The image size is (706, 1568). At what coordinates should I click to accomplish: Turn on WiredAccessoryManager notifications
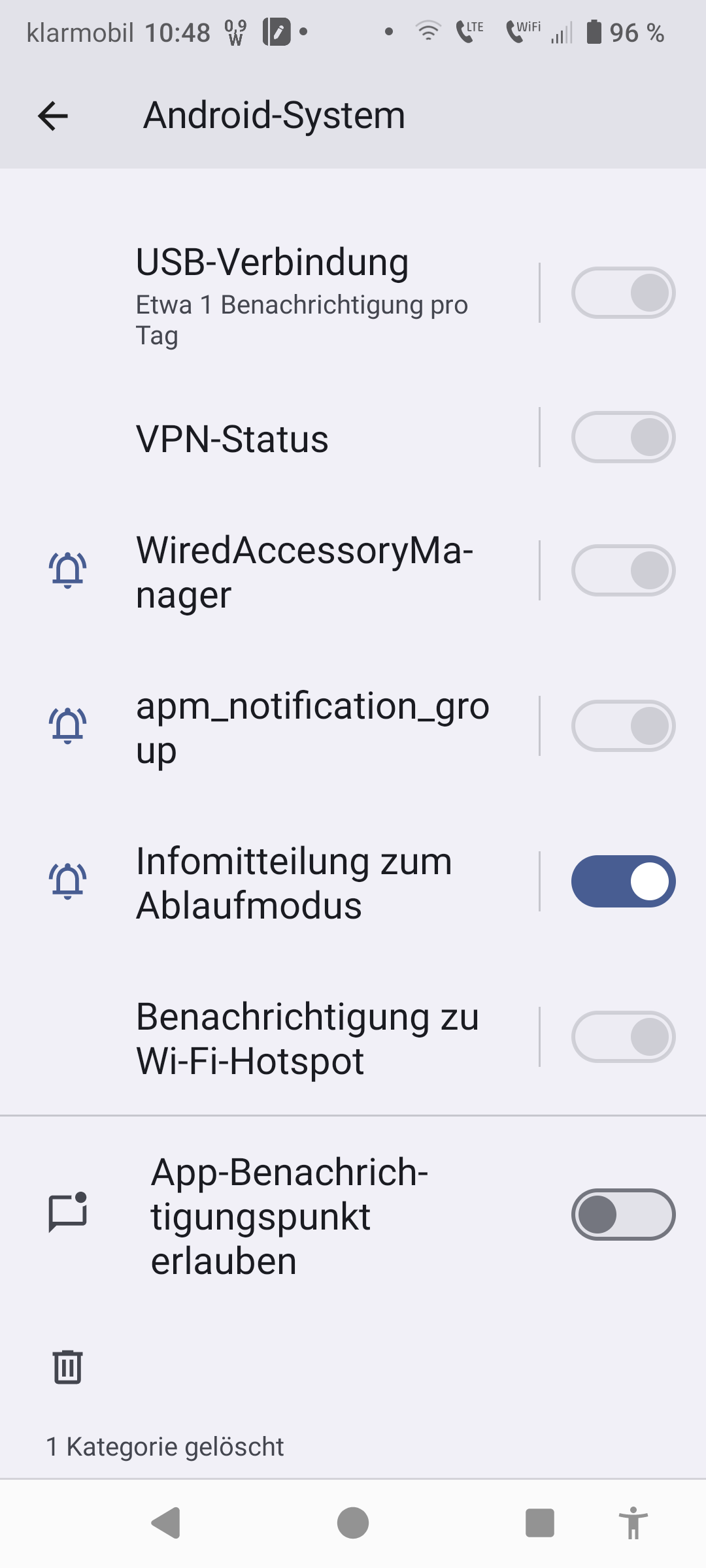coord(622,570)
